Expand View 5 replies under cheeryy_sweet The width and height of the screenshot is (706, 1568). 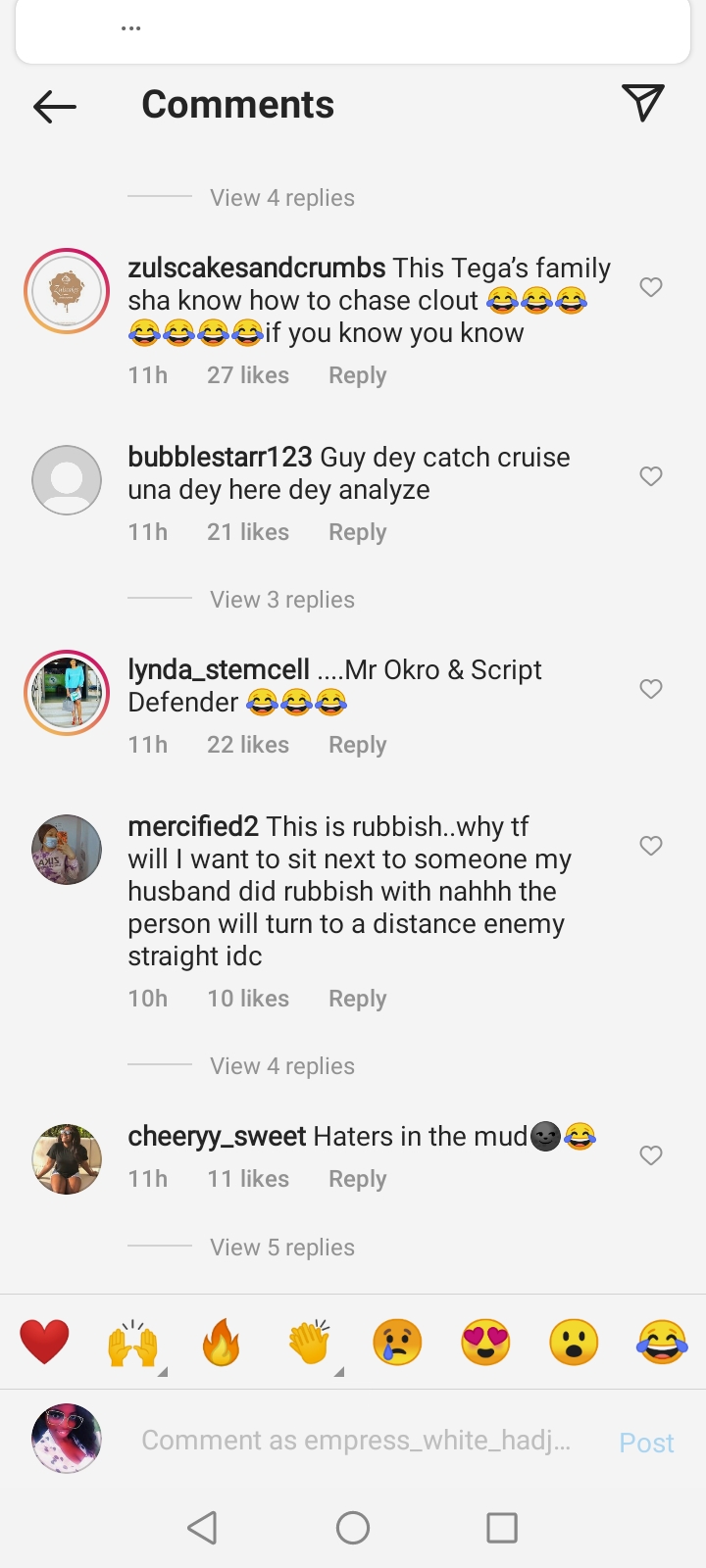(281, 1248)
